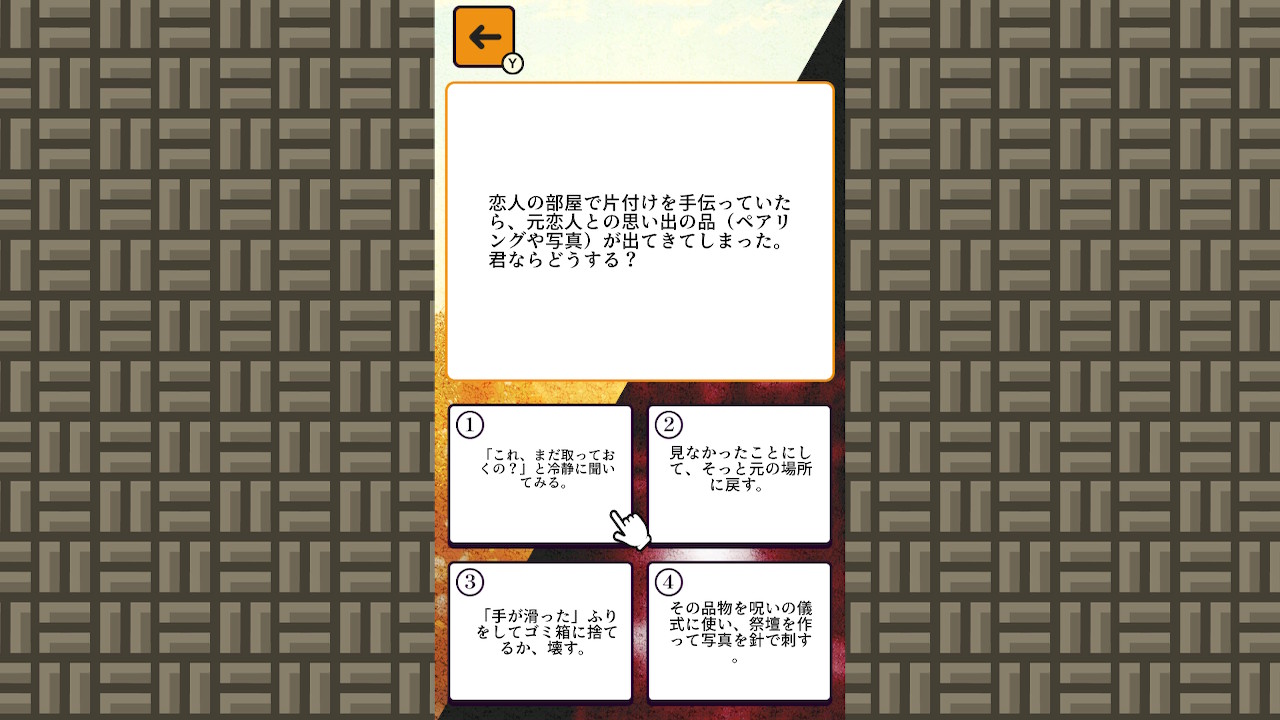The image size is (1280, 720).
Task: Pick answer 3: pretend your hand slipped
Action: pyautogui.click(x=540, y=632)
